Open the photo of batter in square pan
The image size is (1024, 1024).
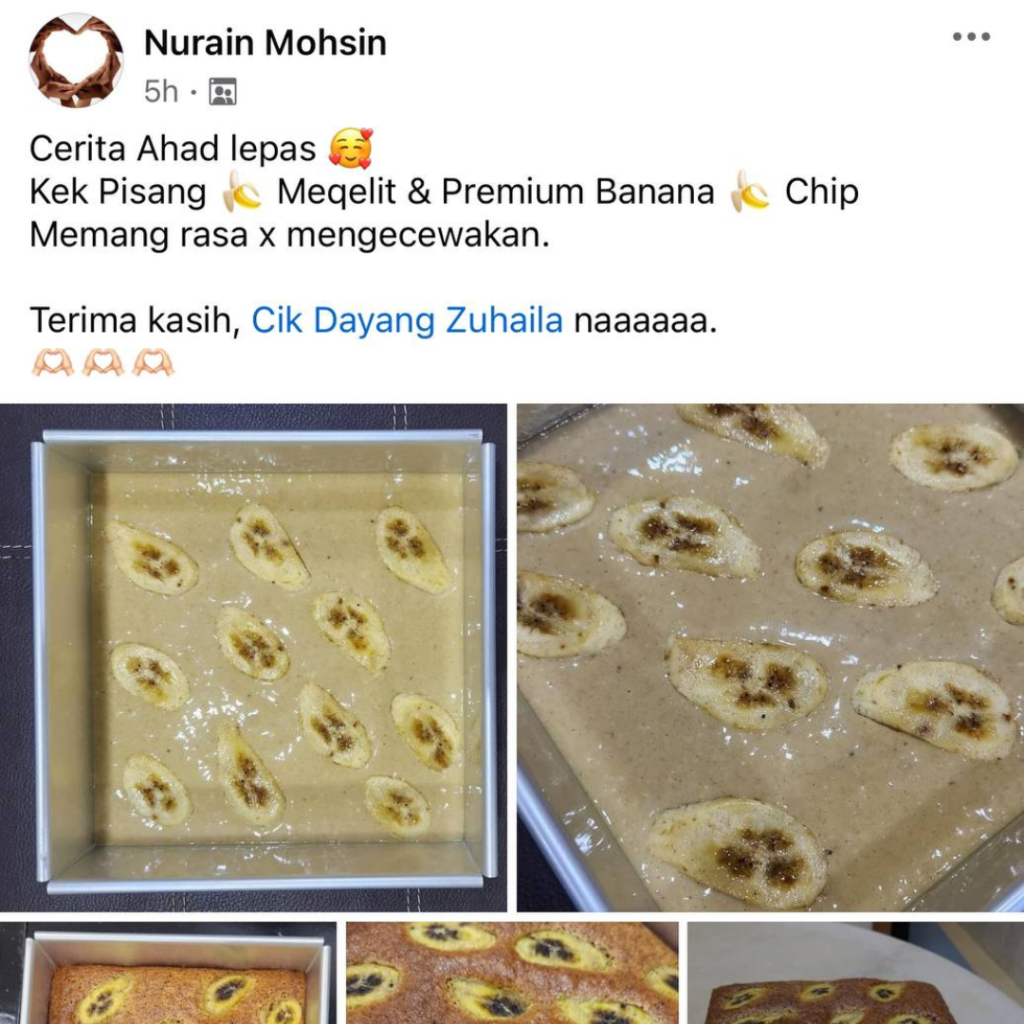coord(254,657)
